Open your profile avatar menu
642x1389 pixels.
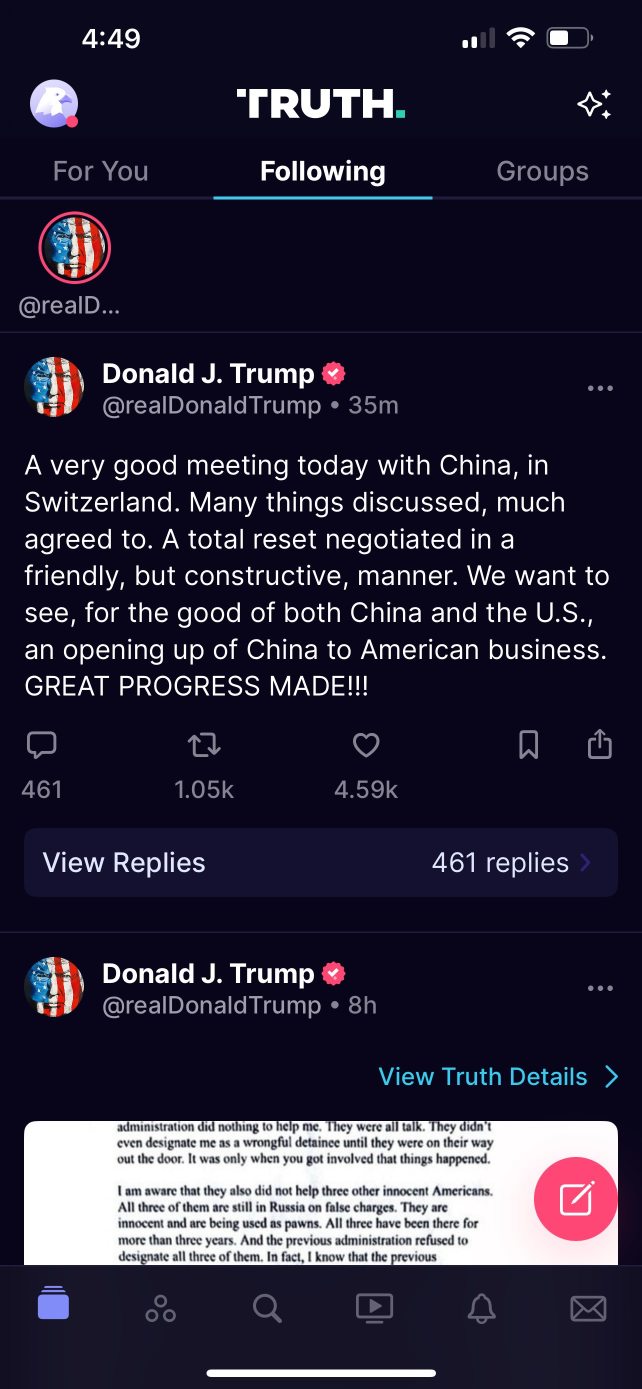[x=54, y=103]
